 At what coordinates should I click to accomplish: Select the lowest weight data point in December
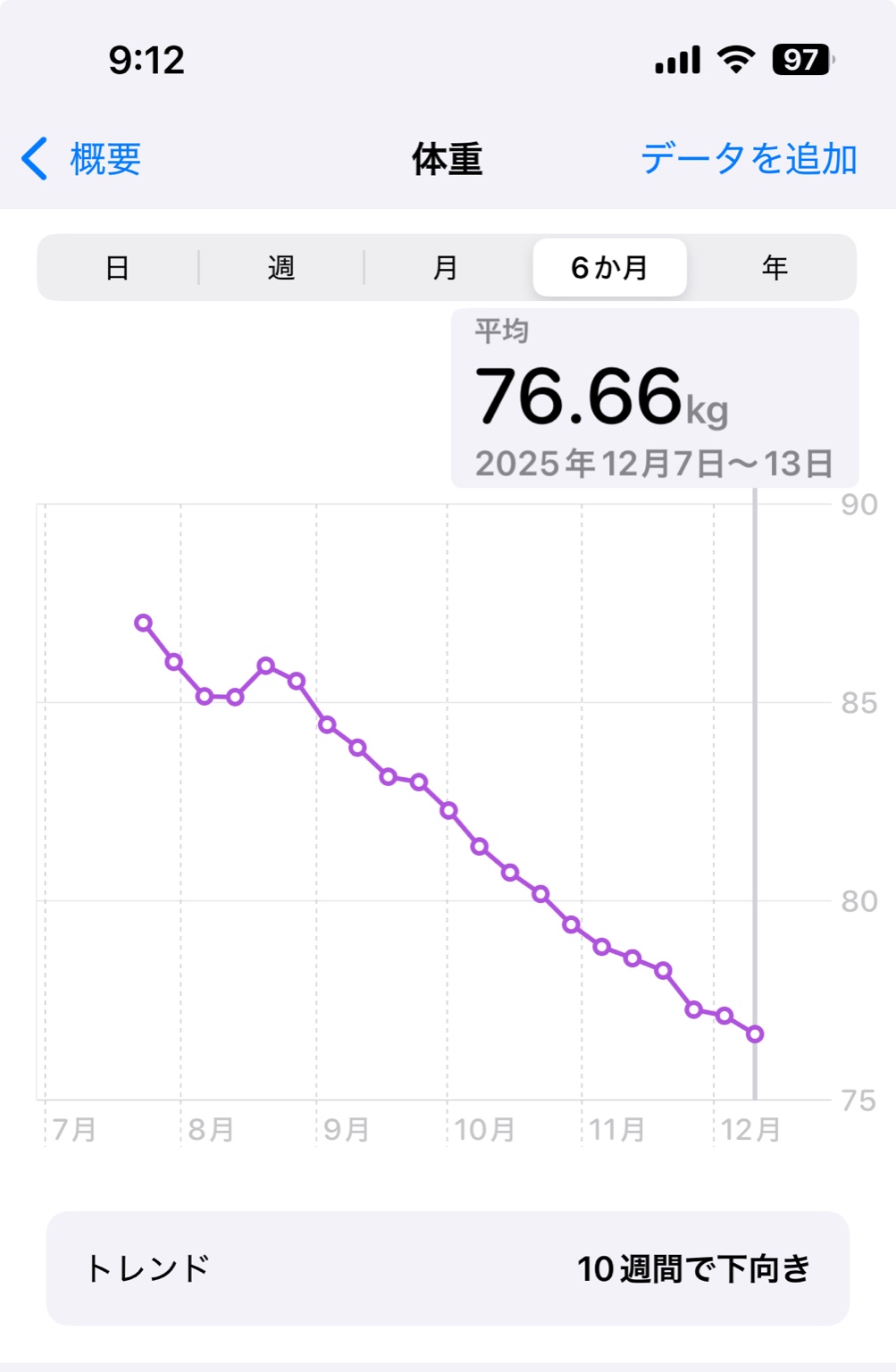[x=755, y=1034]
